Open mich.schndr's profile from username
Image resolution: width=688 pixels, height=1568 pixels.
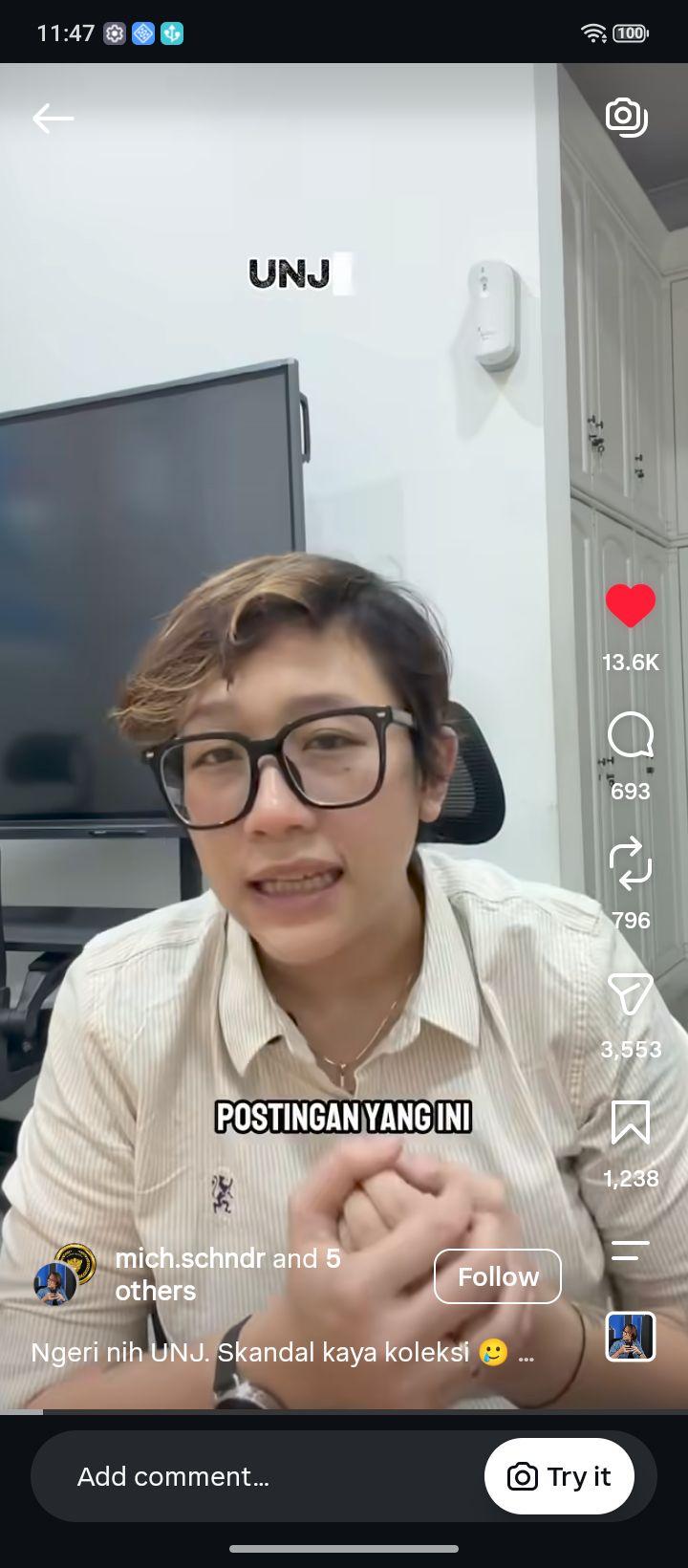(189, 1258)
